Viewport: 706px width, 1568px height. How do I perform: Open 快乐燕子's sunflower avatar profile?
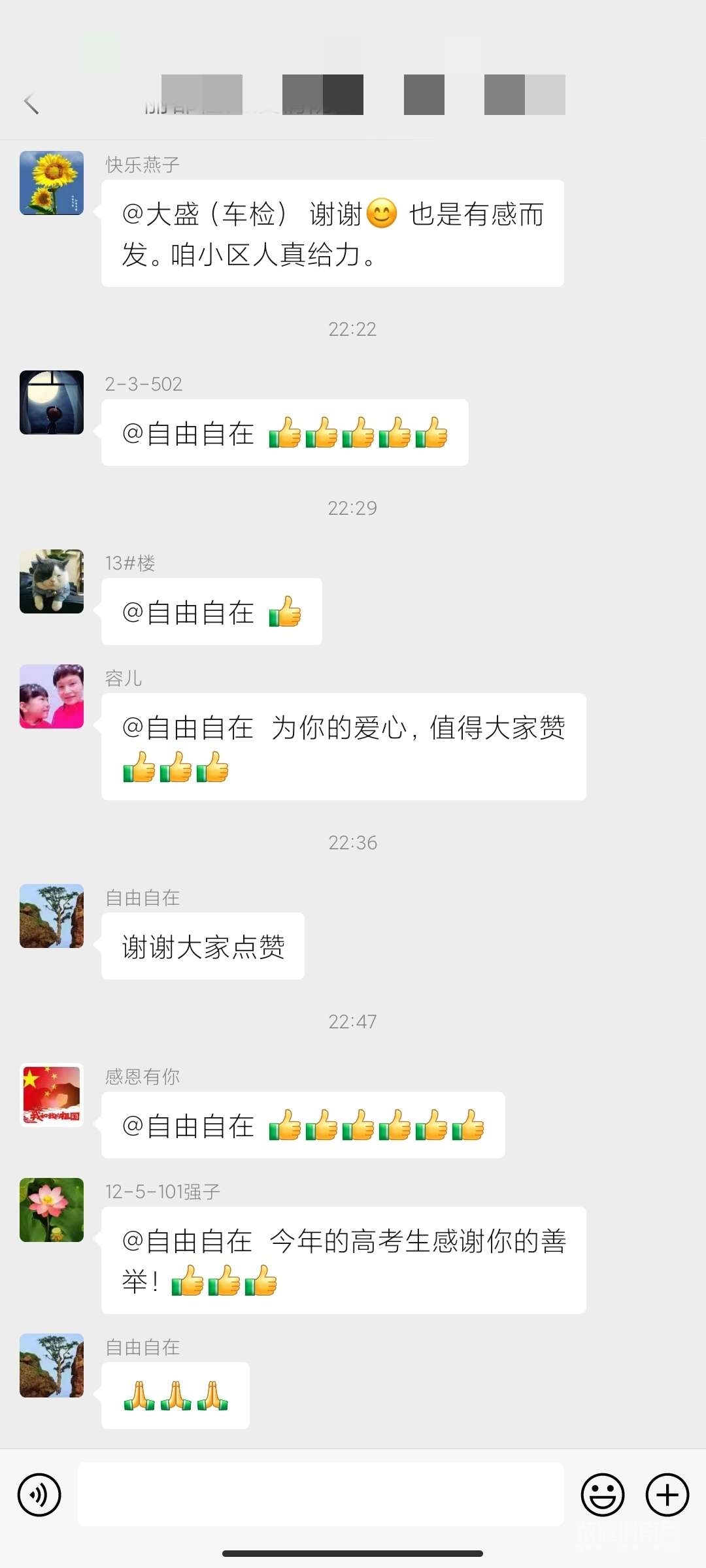click(x=52, y=183)
